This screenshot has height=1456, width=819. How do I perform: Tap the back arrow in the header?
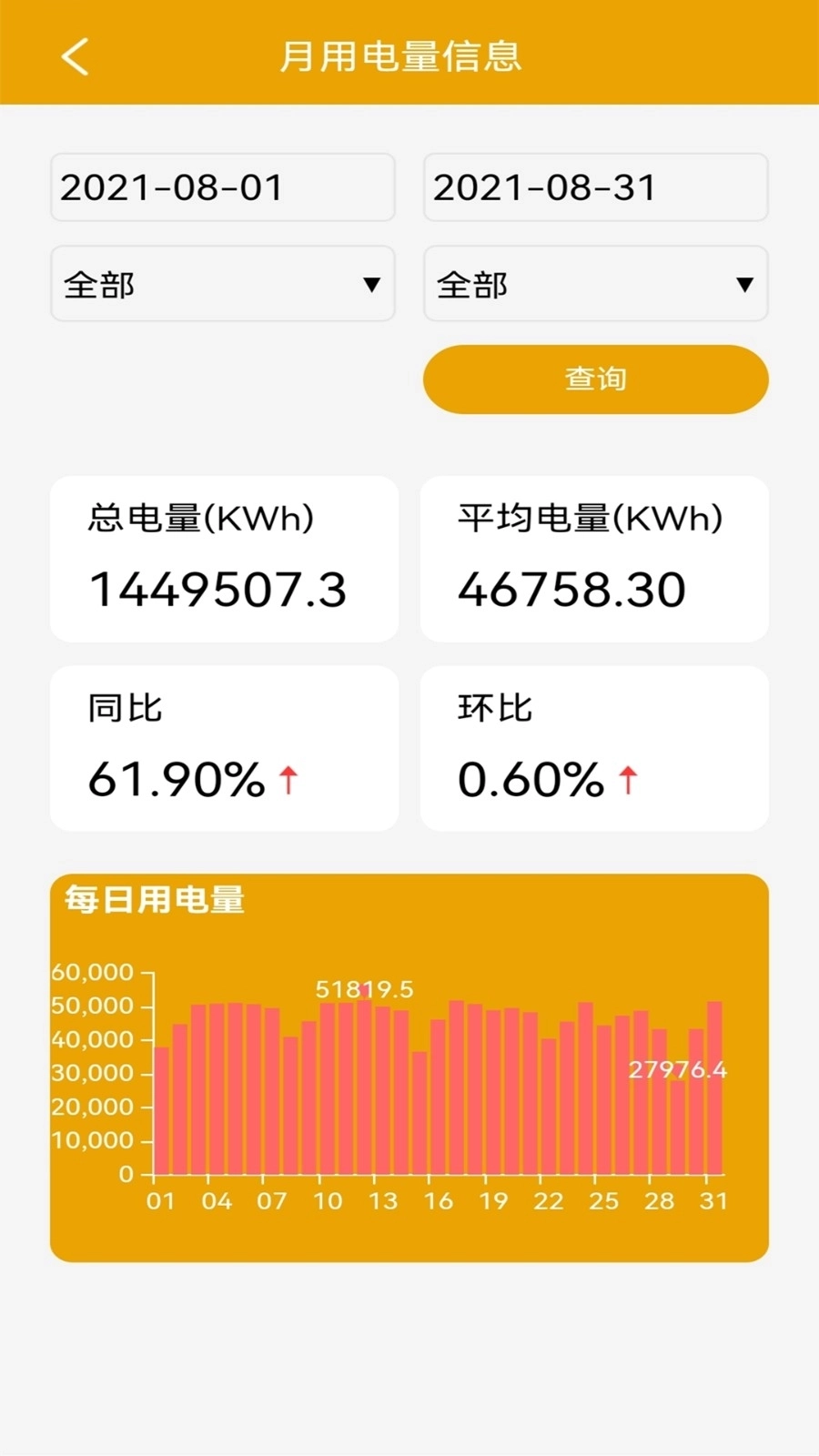coord(76,57)
